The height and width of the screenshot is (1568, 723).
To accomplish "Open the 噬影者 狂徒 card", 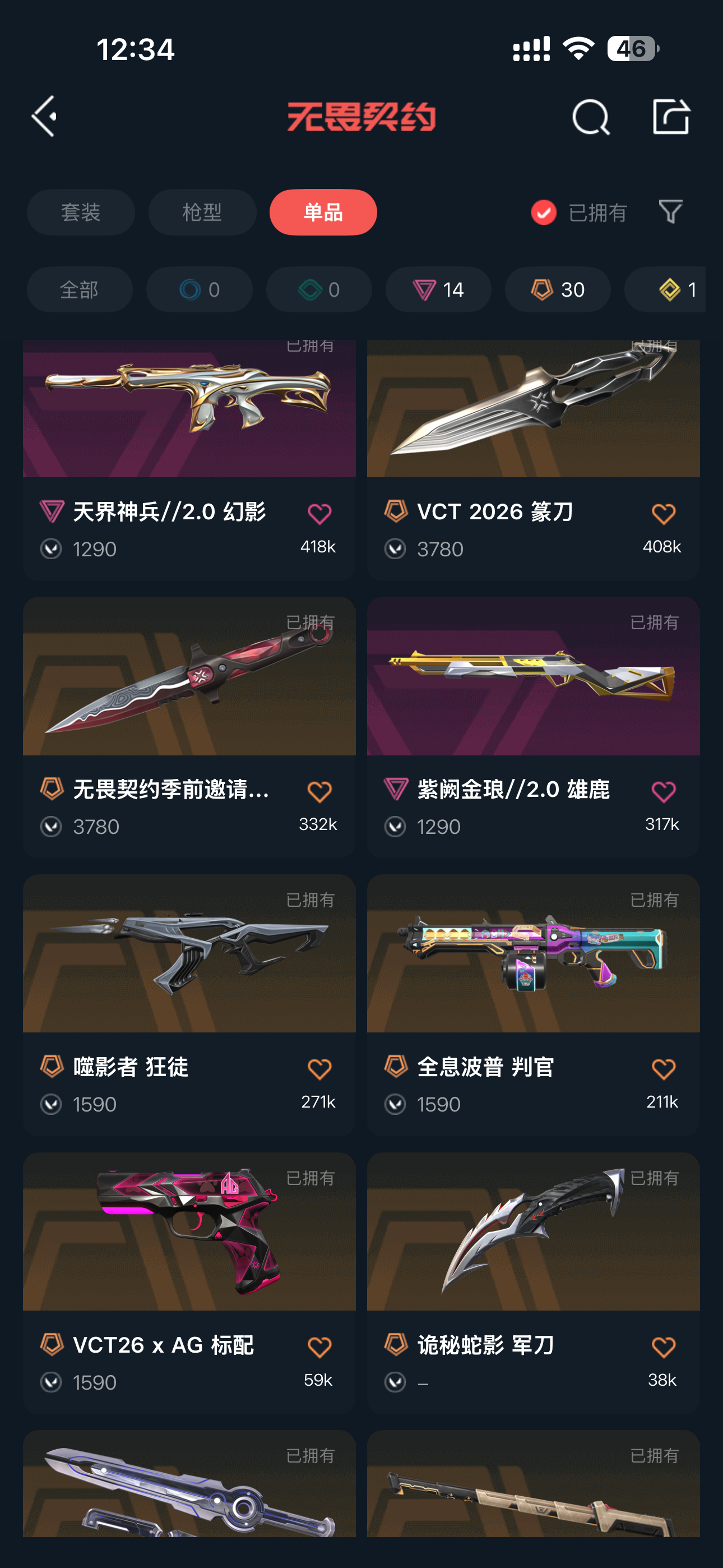I will click(x=189, y=1005).
